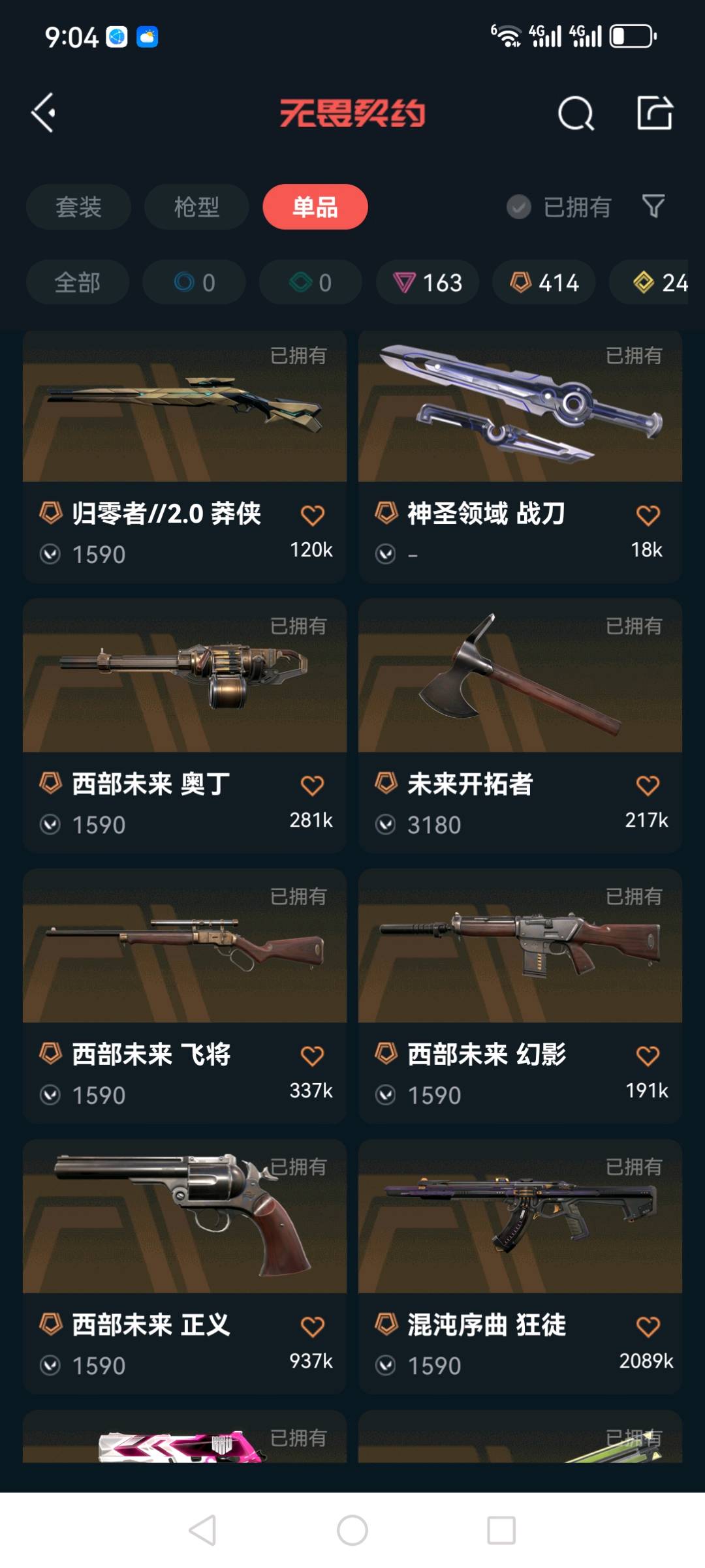Filter by the 414 tier chip
This screenshot has height=1568, width=705.
pos(544,283)
